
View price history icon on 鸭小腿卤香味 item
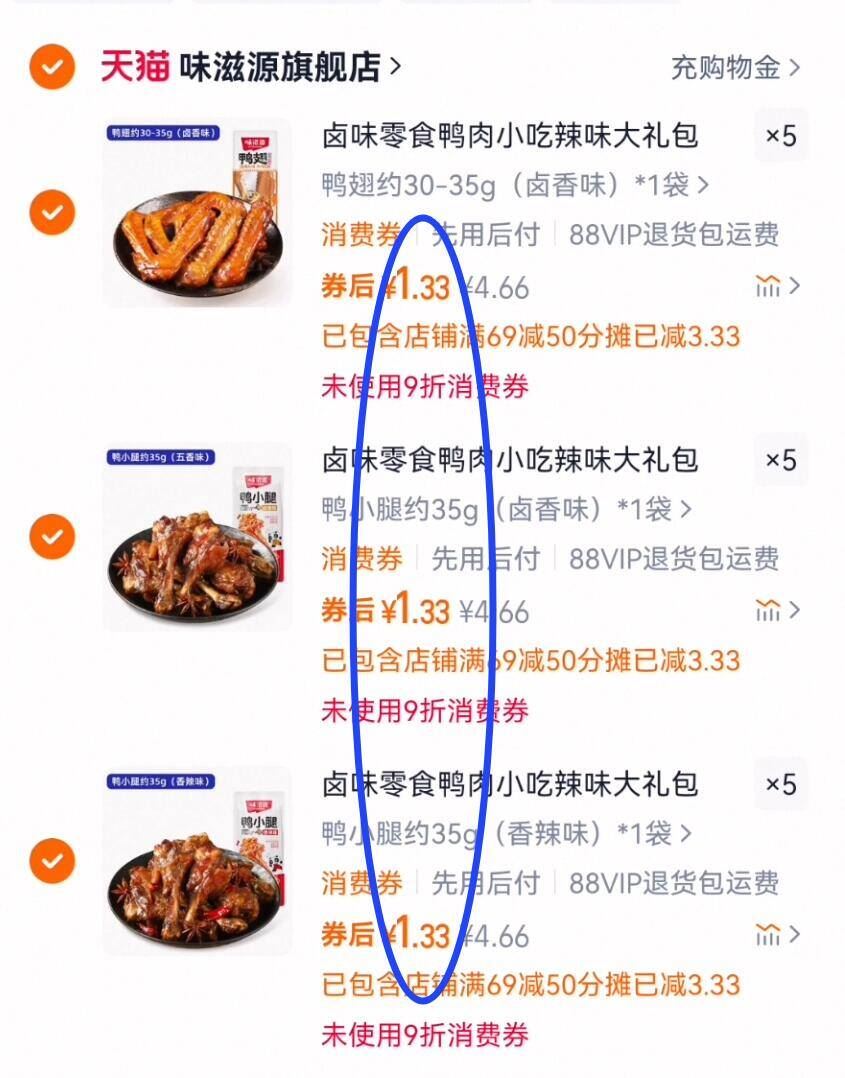[768, 608]
